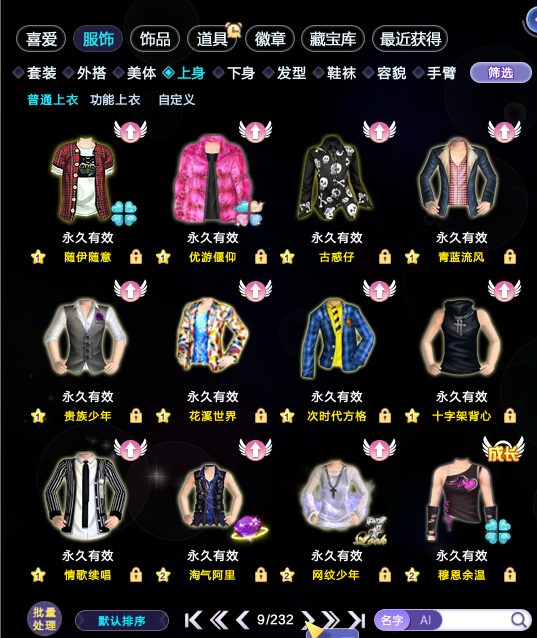Switch to 功能上衣 sub-tab
Viewport: 537px width, 638px height.
pyautogui.click(x=115, y=100)
